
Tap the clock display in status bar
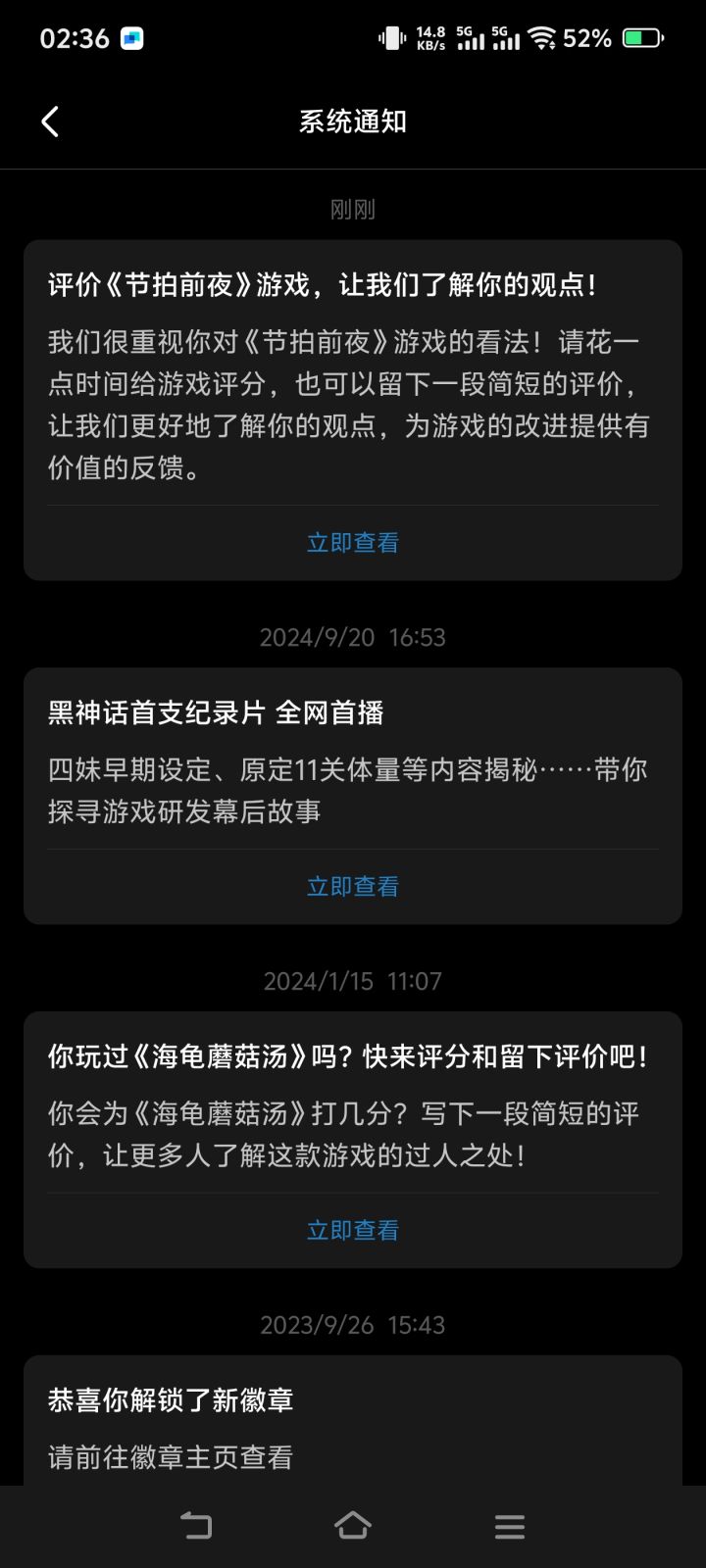[x=64, y=36]
